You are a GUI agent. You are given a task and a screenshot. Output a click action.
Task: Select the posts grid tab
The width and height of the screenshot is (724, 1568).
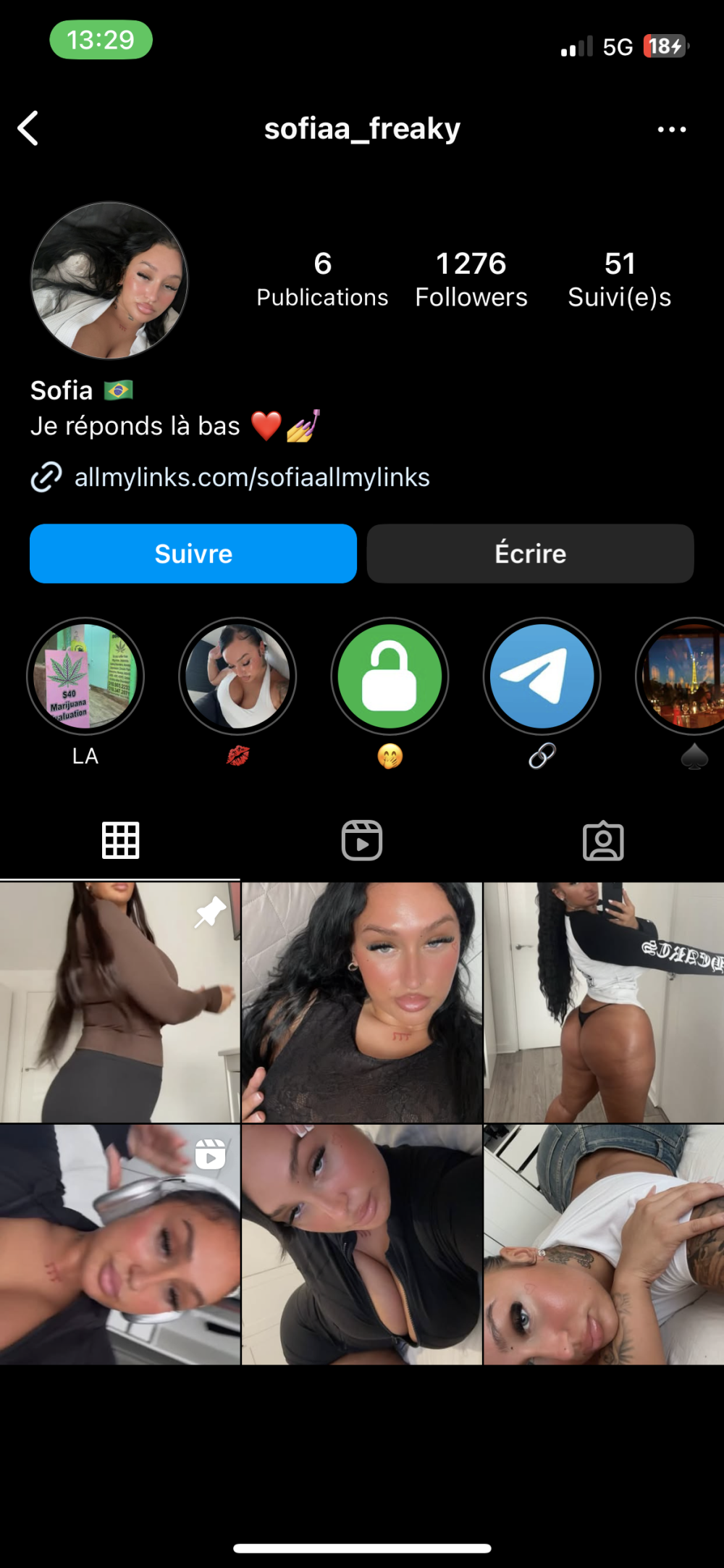point(120,841)
